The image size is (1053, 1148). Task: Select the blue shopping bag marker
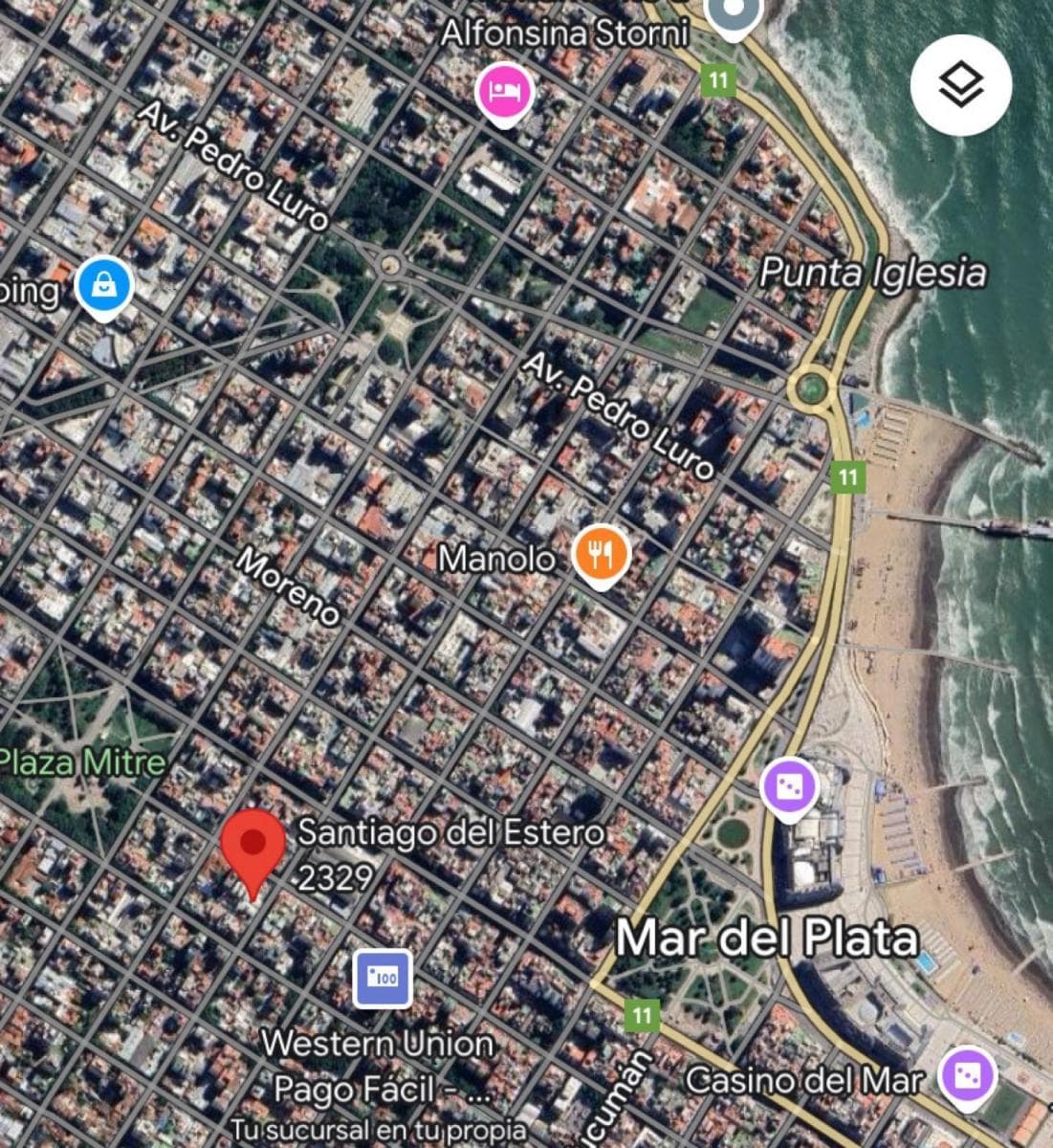pyautogui.click(x=104, y=285)
